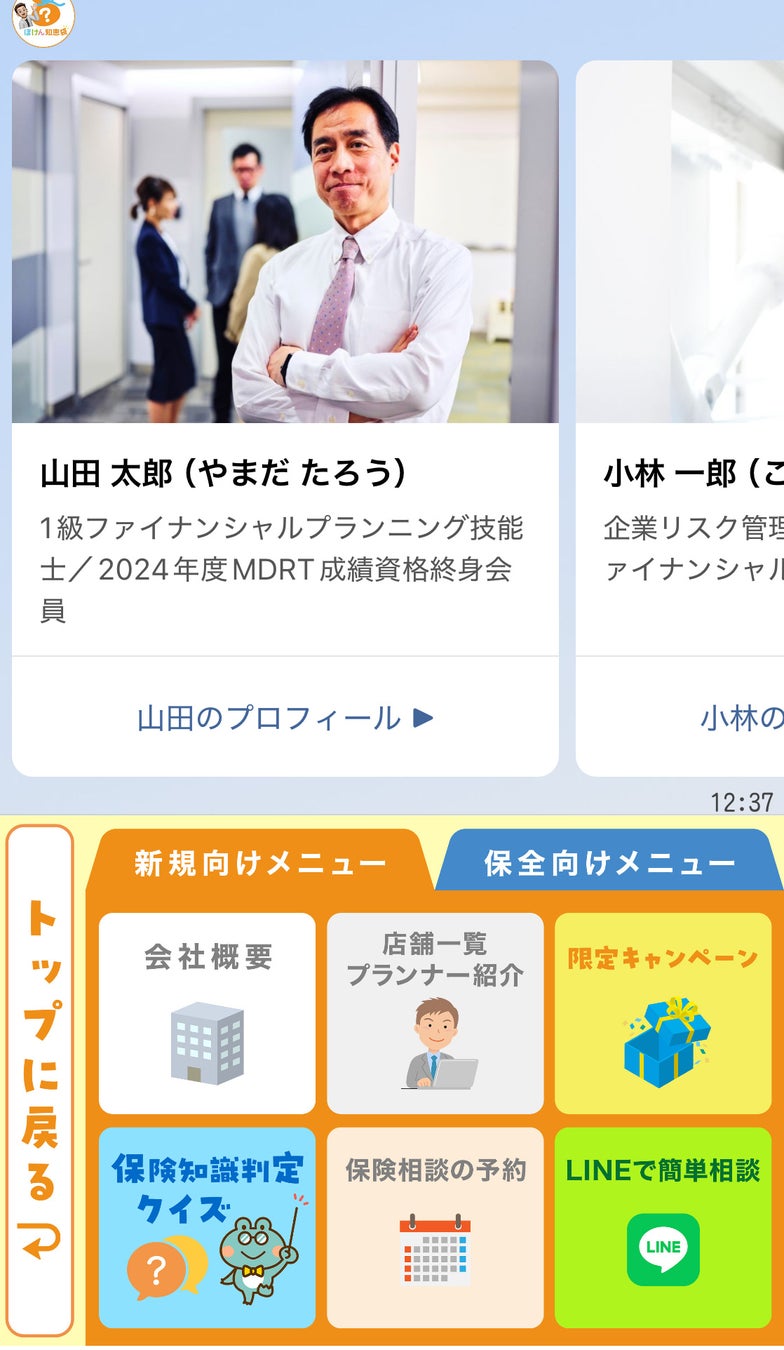Start 保険知識判定クイズ
784x1350 pixels.
[207, 1228]
